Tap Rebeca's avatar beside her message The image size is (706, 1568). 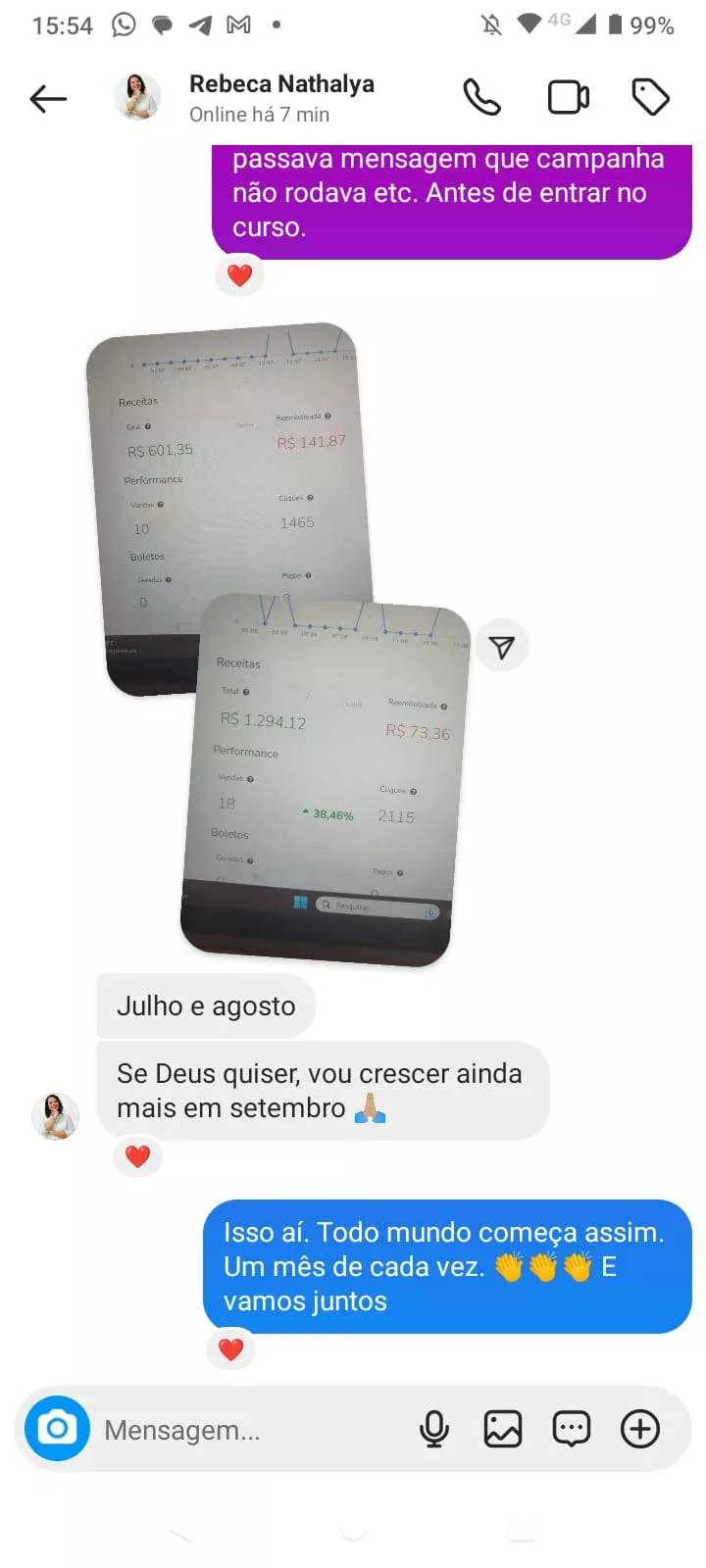tap(56, 1116)
